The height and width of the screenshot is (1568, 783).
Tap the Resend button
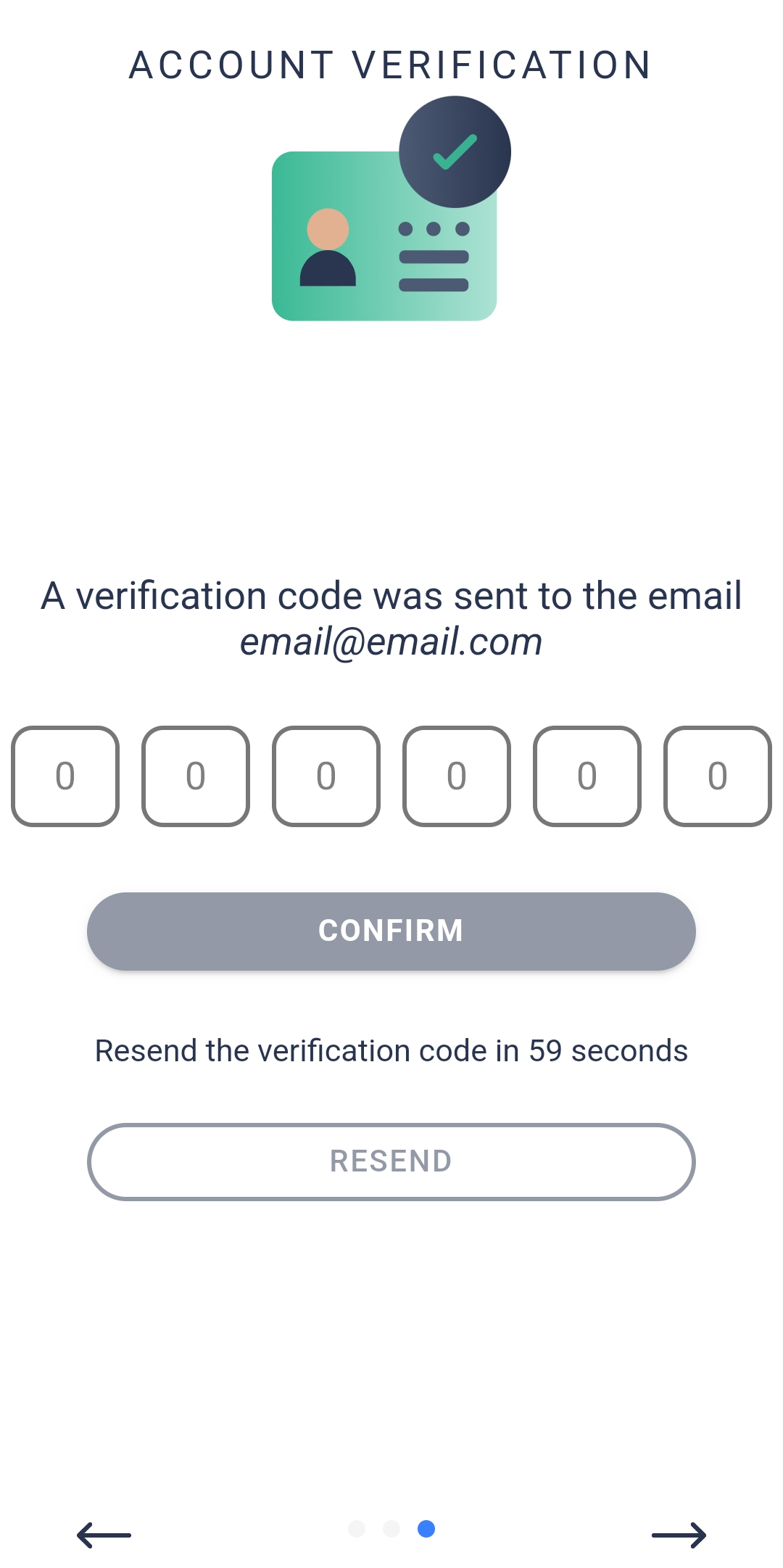(x=391, y=1161)
